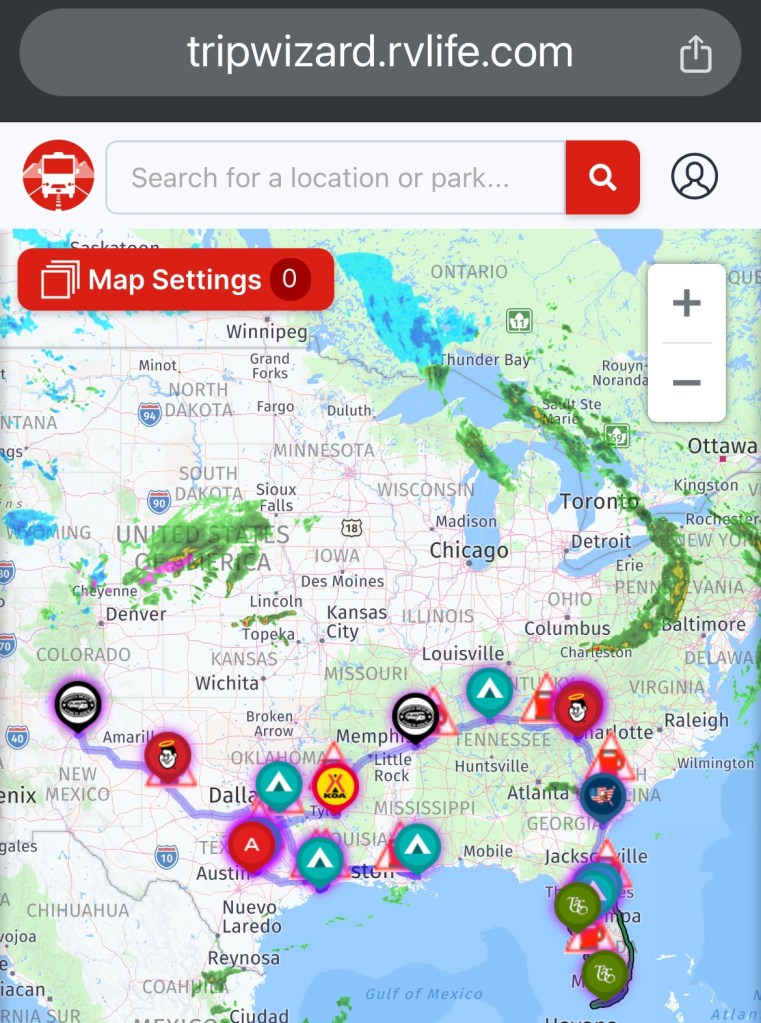Select the red A marker near Austin

(x=252, y=843)
